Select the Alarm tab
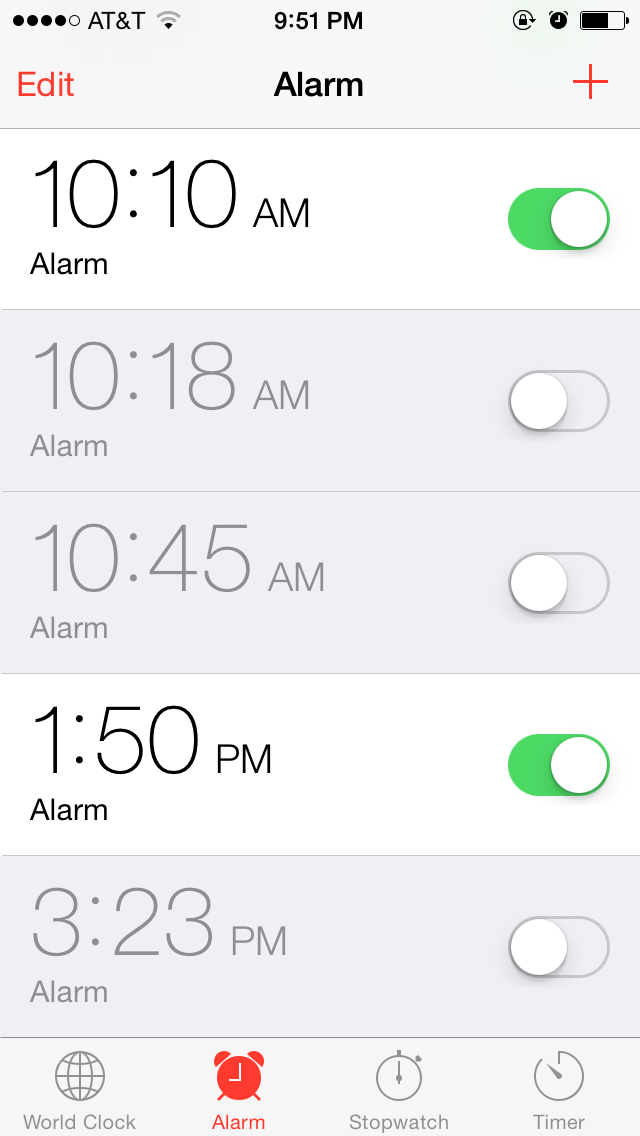This screenshot has width=640, height=1136. coord(239,1090)
